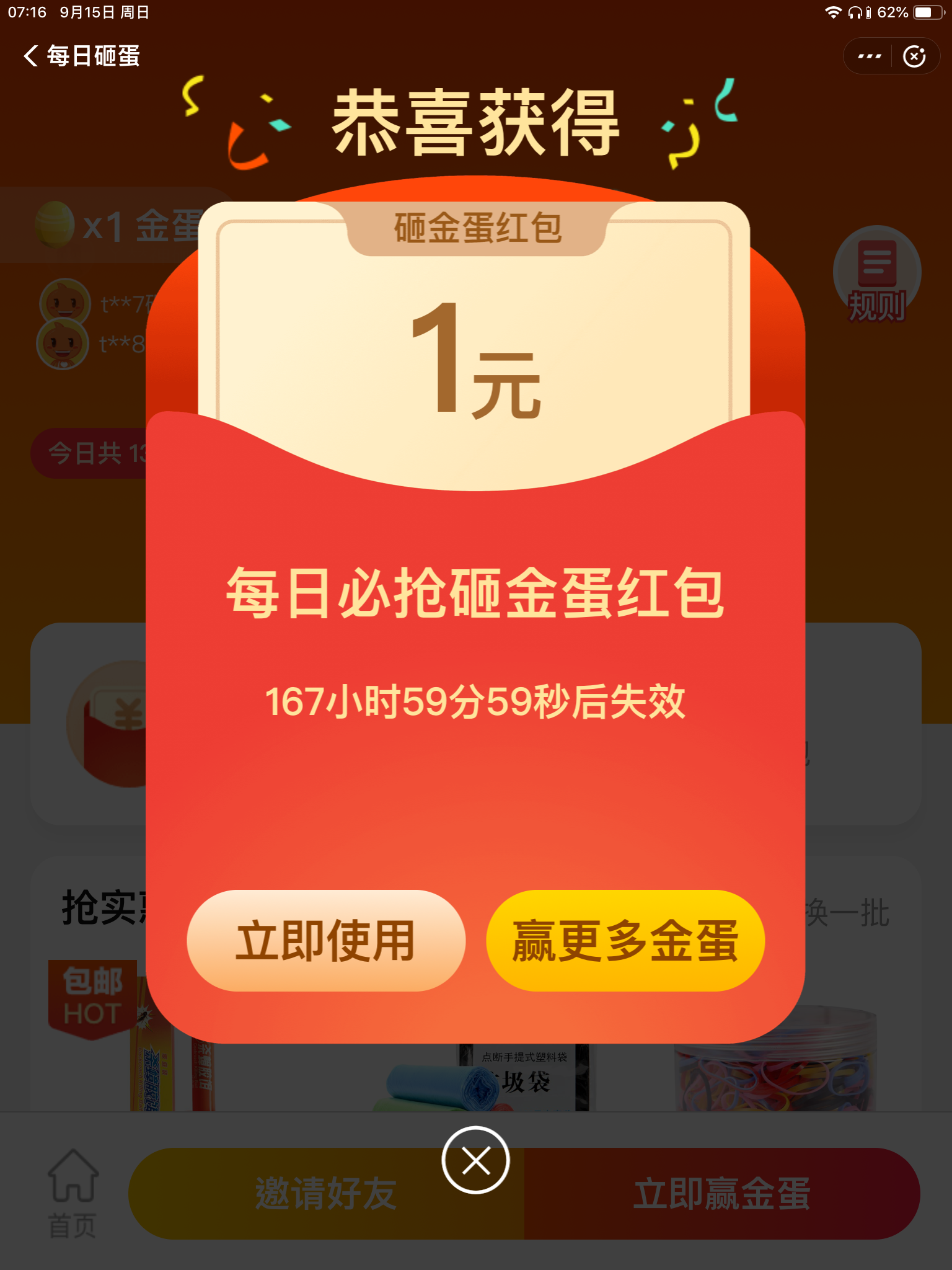The width and height of the screenshot is (952, 1270).
Task: Tap 立即使用 to use the red packet
Action: click(x=326, y=941)
